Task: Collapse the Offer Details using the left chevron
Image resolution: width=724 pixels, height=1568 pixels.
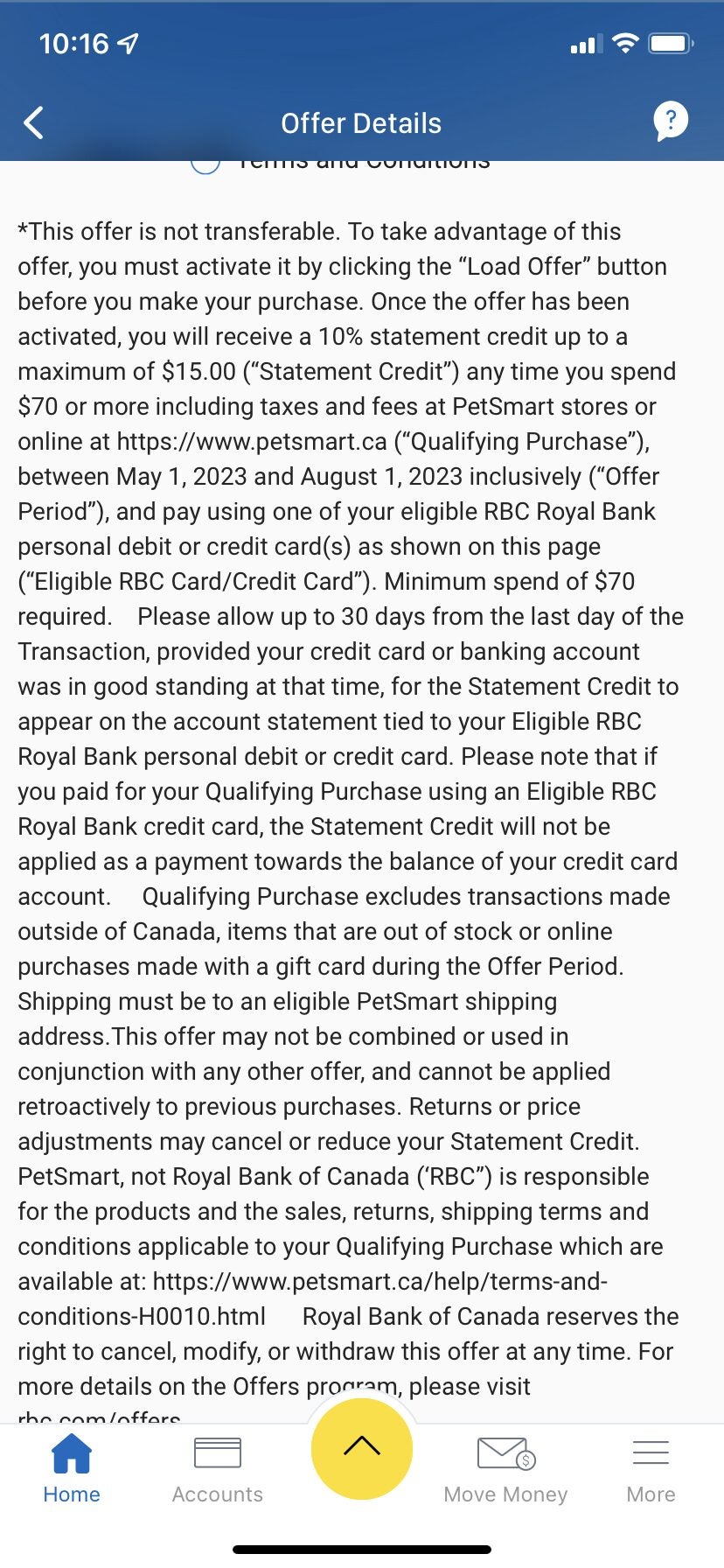Action: point(34,122)
